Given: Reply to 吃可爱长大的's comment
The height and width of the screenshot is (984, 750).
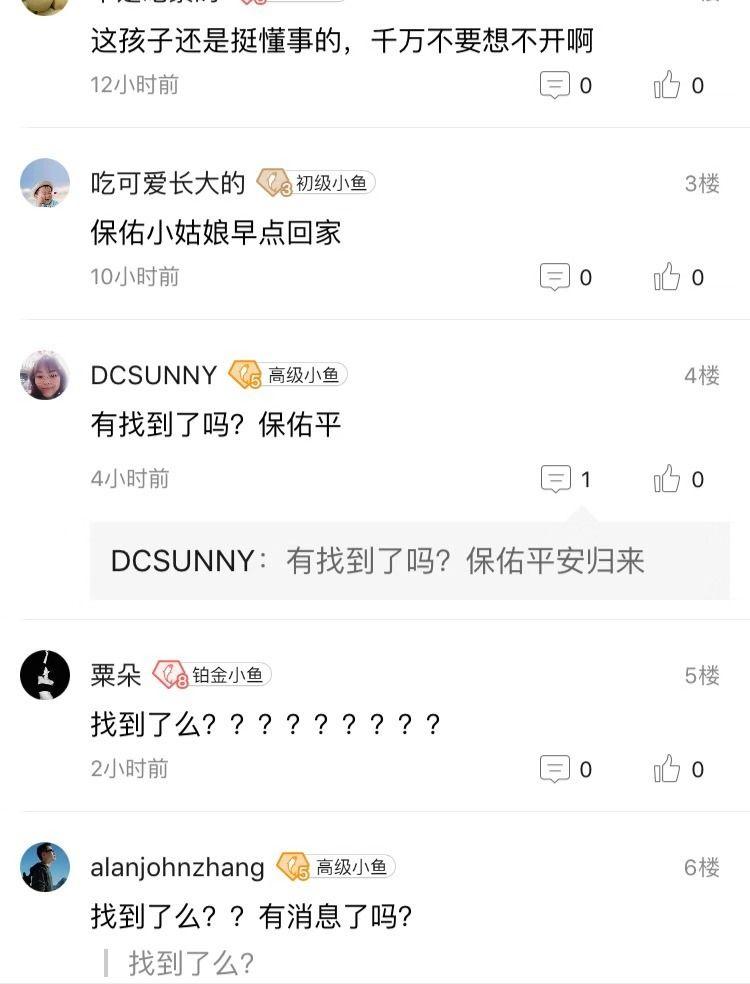Looking at the screenshot, I should coord(555,277).
